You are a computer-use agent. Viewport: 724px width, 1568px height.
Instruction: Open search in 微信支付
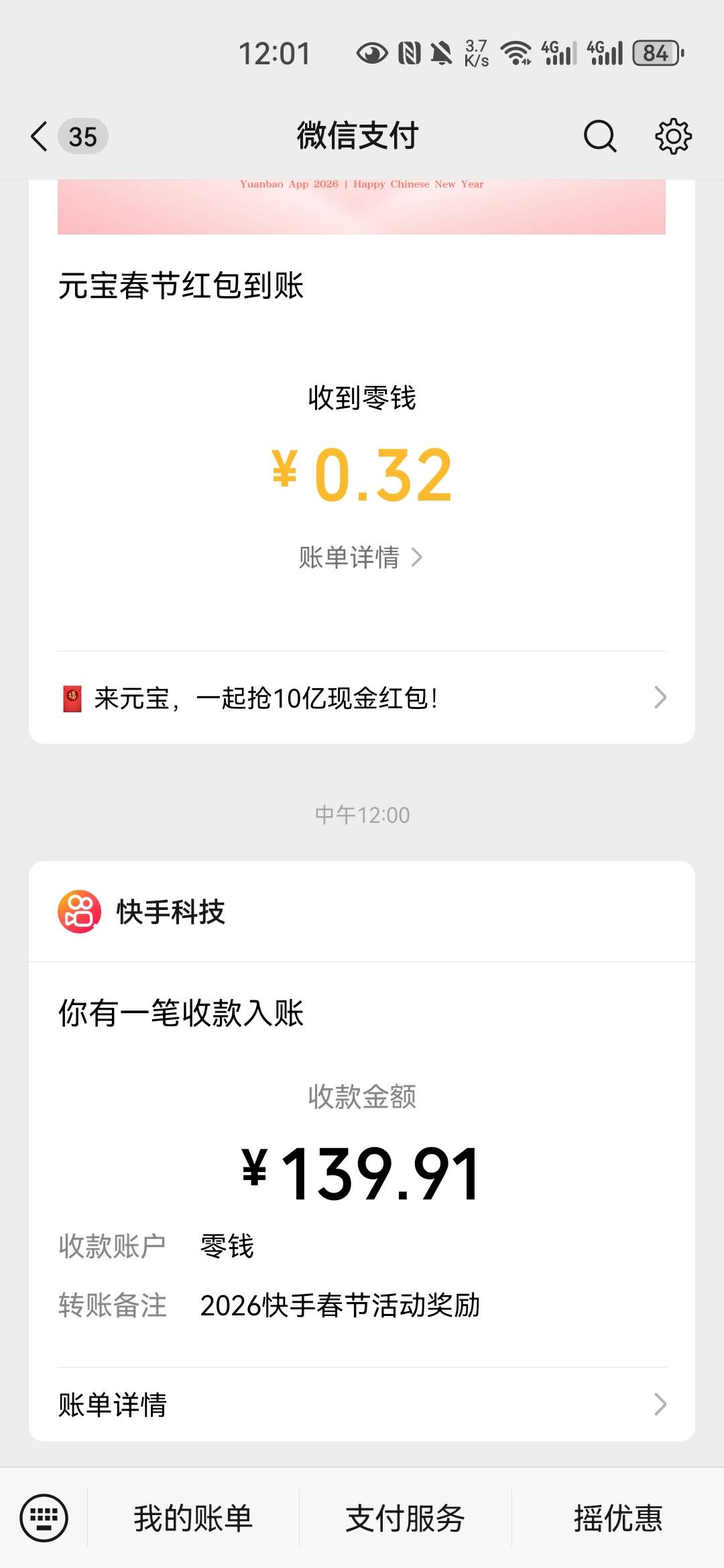[600, 137]
